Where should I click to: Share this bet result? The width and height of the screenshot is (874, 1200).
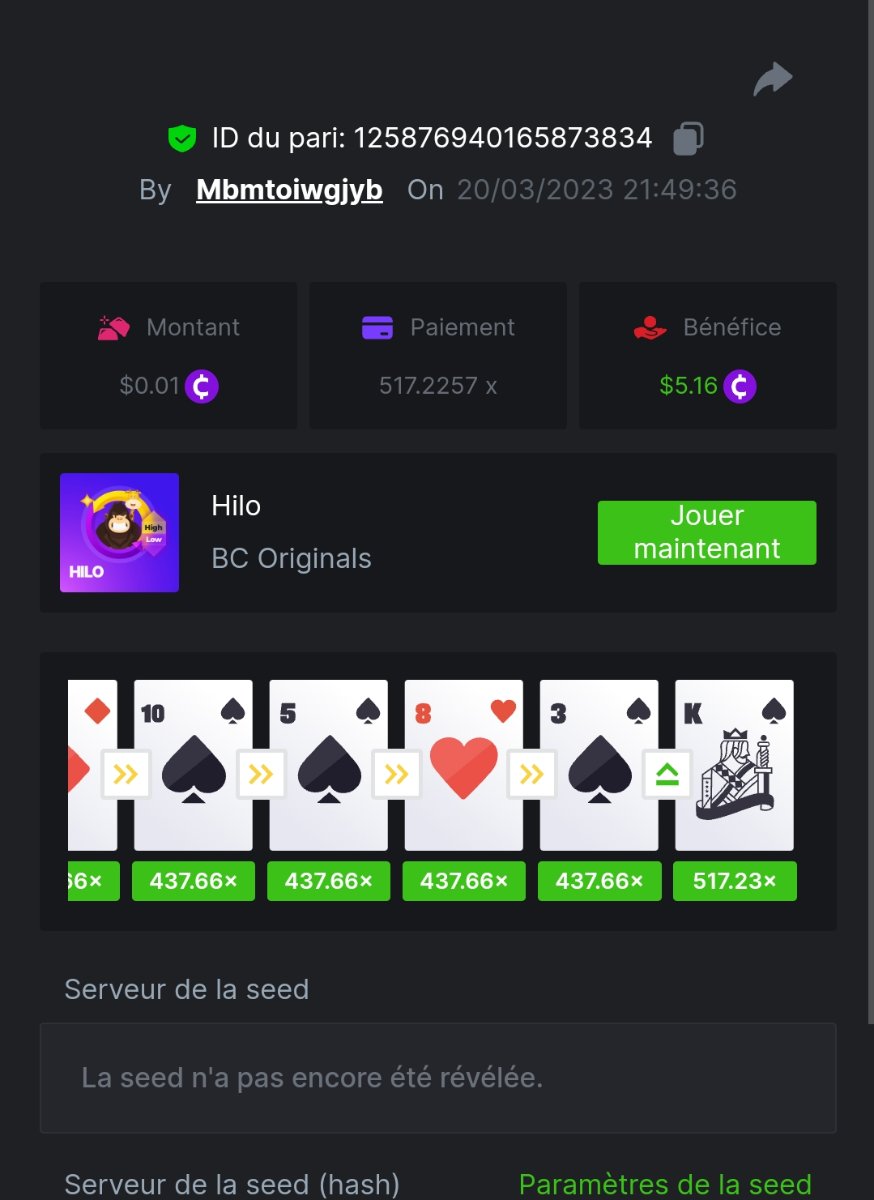[772, 80]
